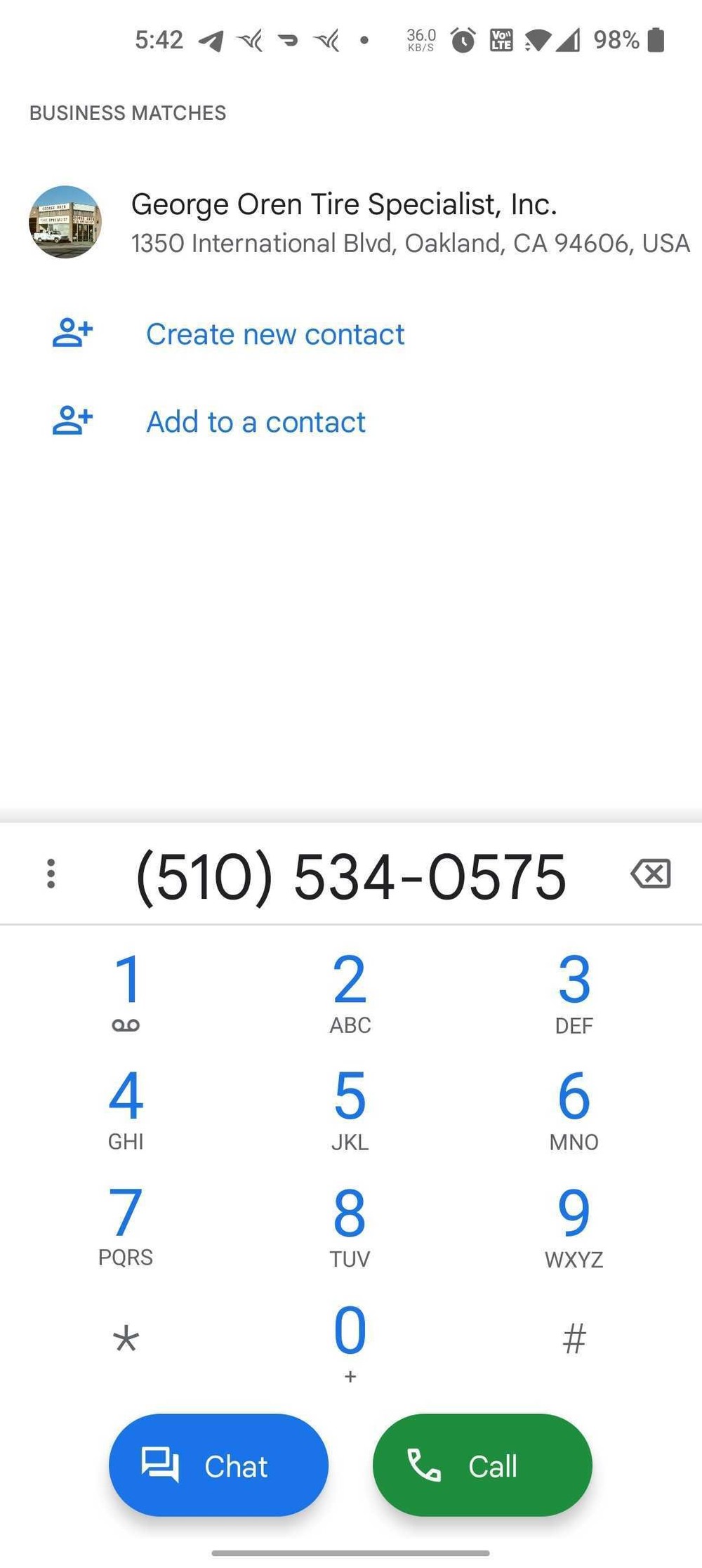This screenshot has height=1568, width=702.
Task: Choose Add to a contact
Action: tap(256, 422)
